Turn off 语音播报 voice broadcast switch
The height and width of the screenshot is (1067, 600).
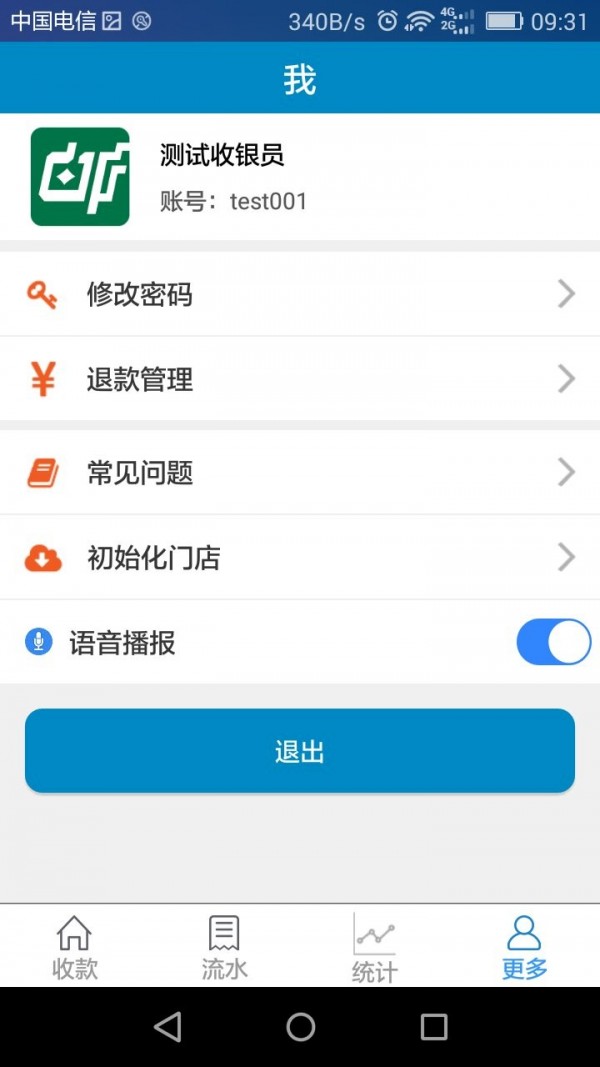click(553, 642)
